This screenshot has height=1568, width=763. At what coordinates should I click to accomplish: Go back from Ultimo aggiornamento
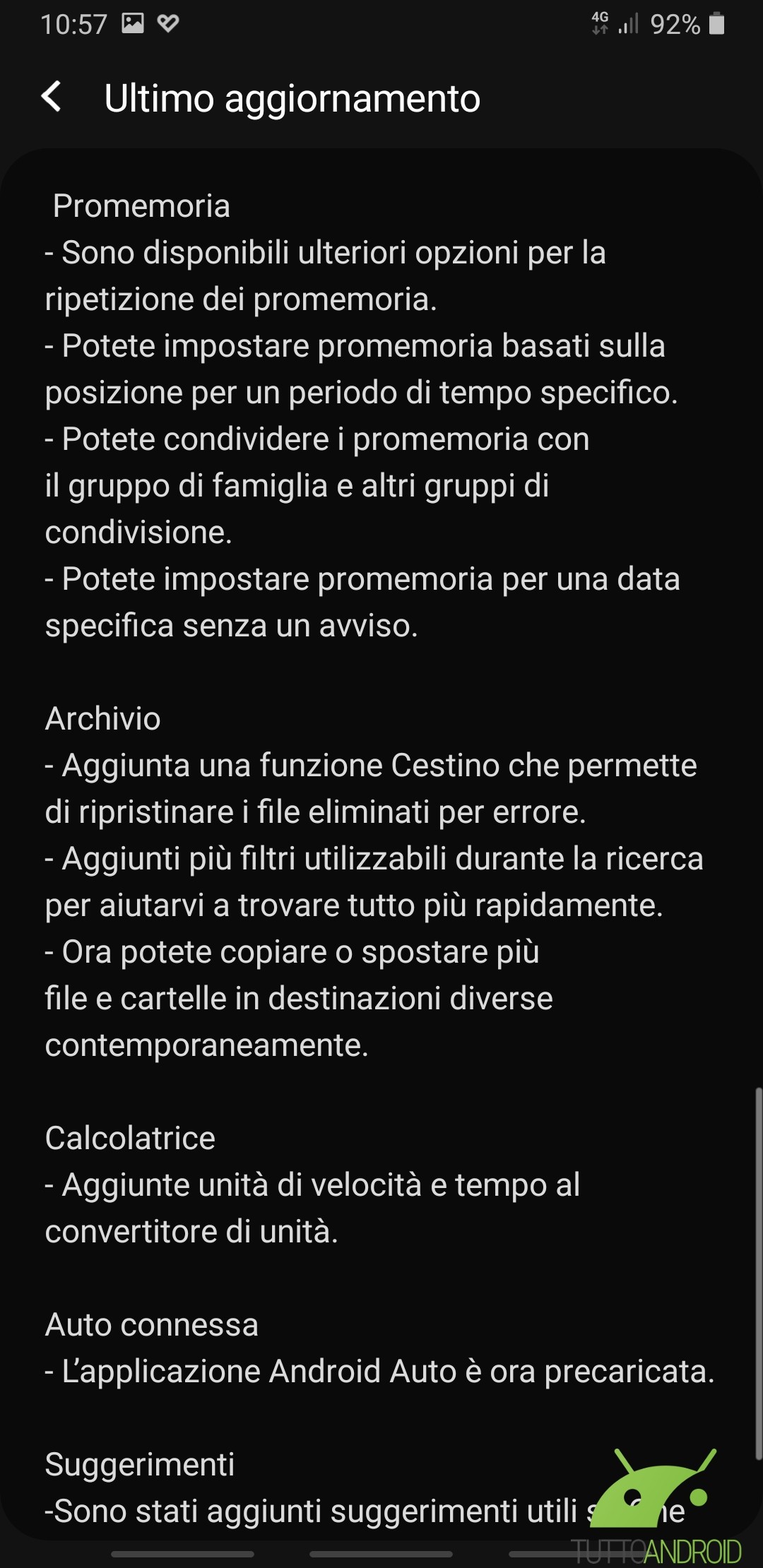[x=52, y=97]
